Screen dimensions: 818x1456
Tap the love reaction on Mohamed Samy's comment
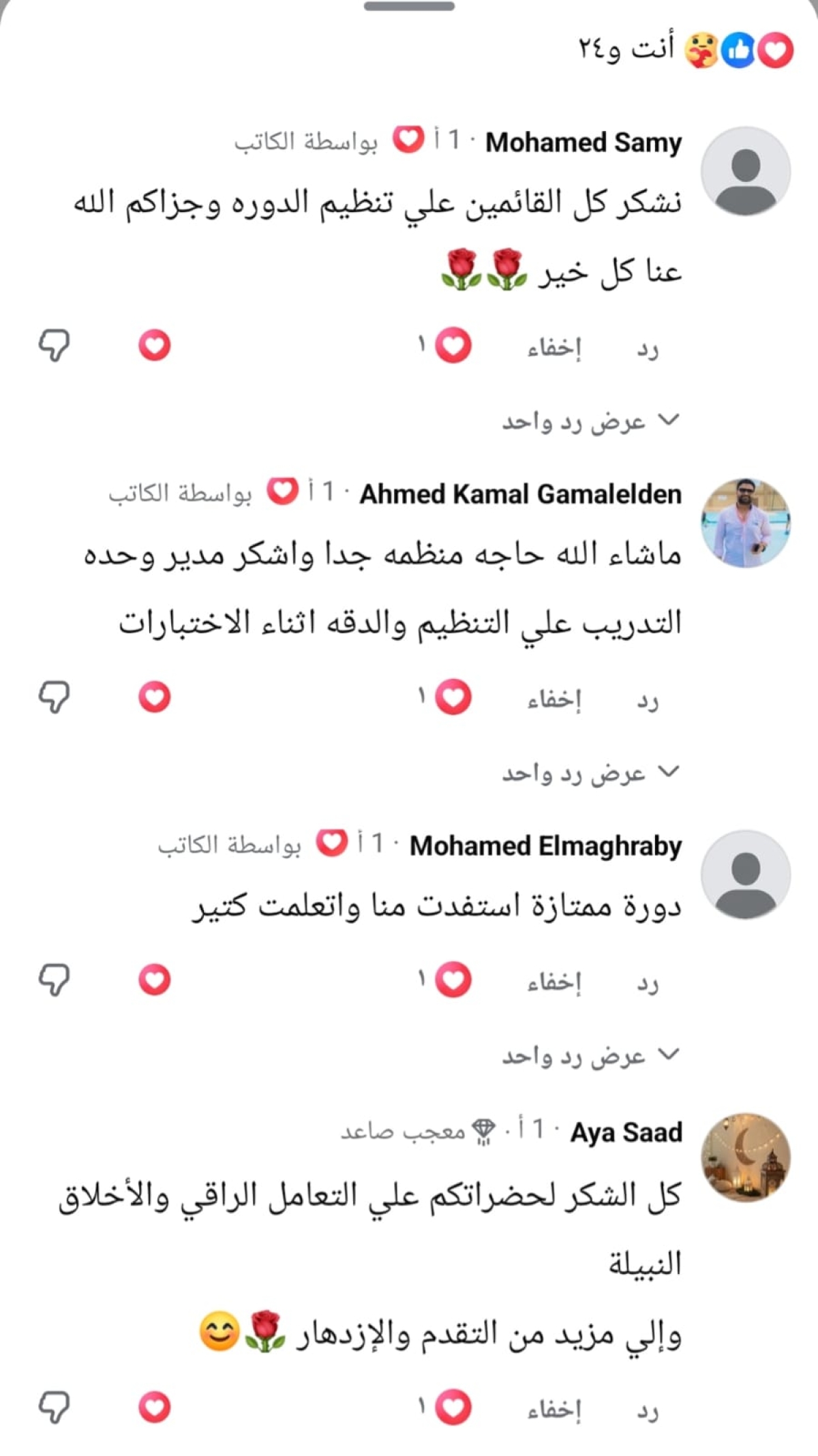pos(155,346)
